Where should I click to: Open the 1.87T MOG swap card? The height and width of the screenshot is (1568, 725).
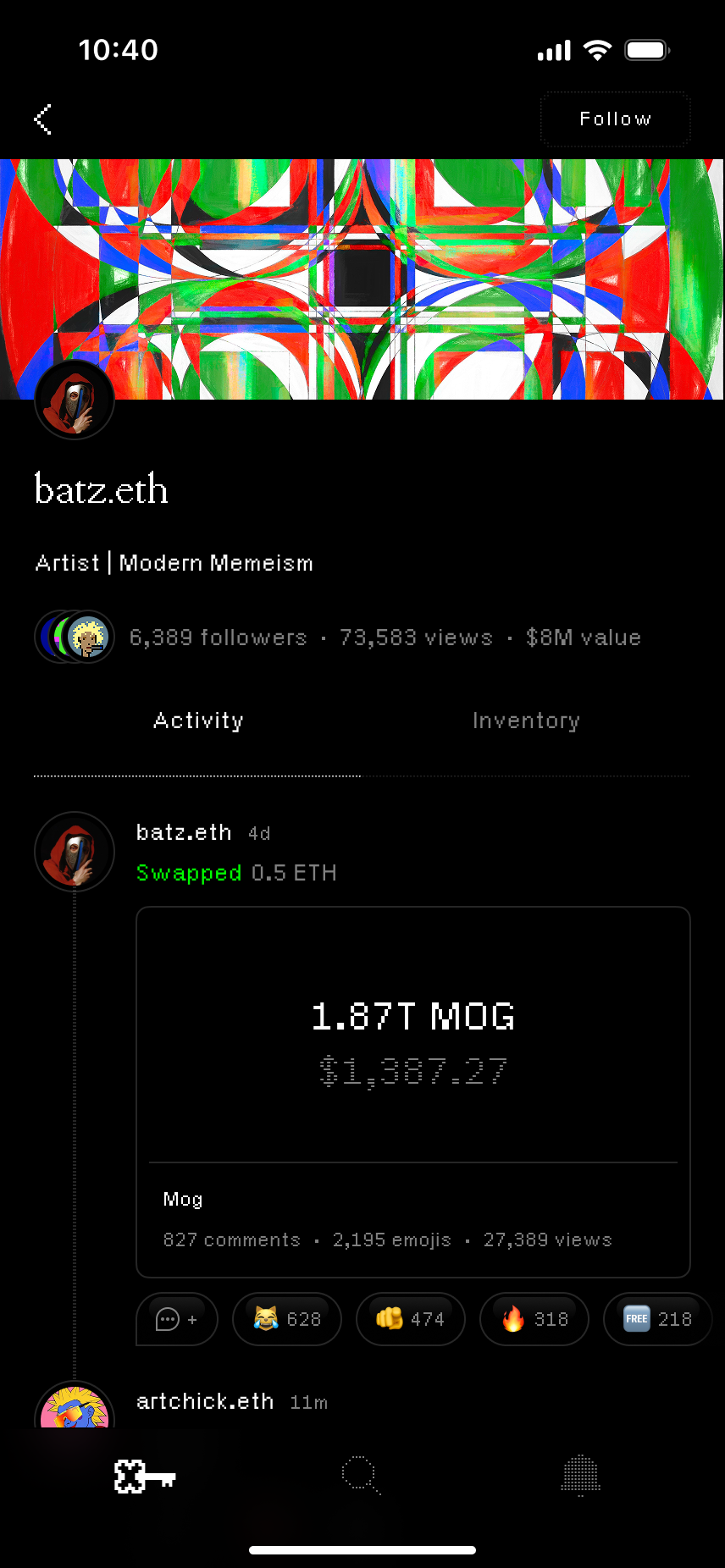(x=413, y=1041)
